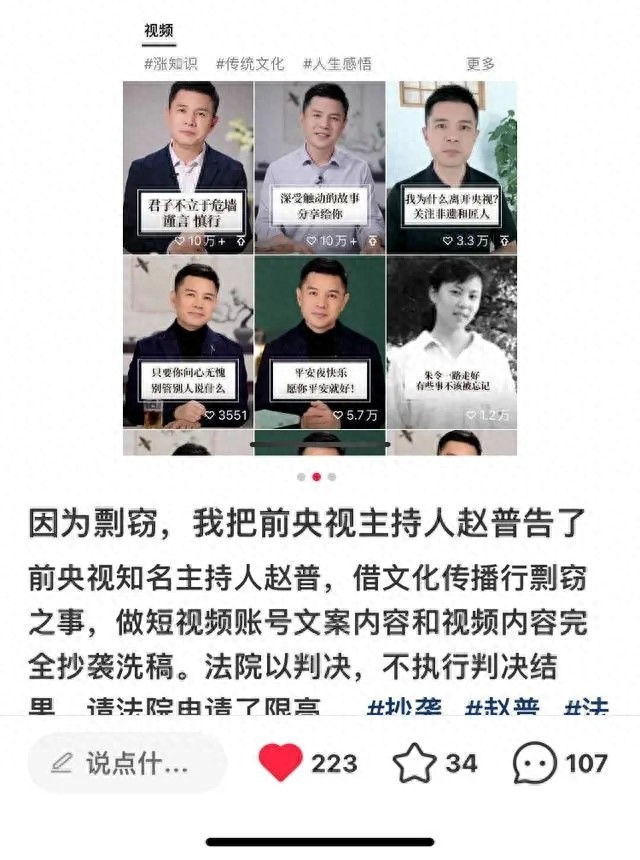Like this post with the heart icon
Viewport: 640px width, 860px height.
pyautogui.click(x=281, y=764)
